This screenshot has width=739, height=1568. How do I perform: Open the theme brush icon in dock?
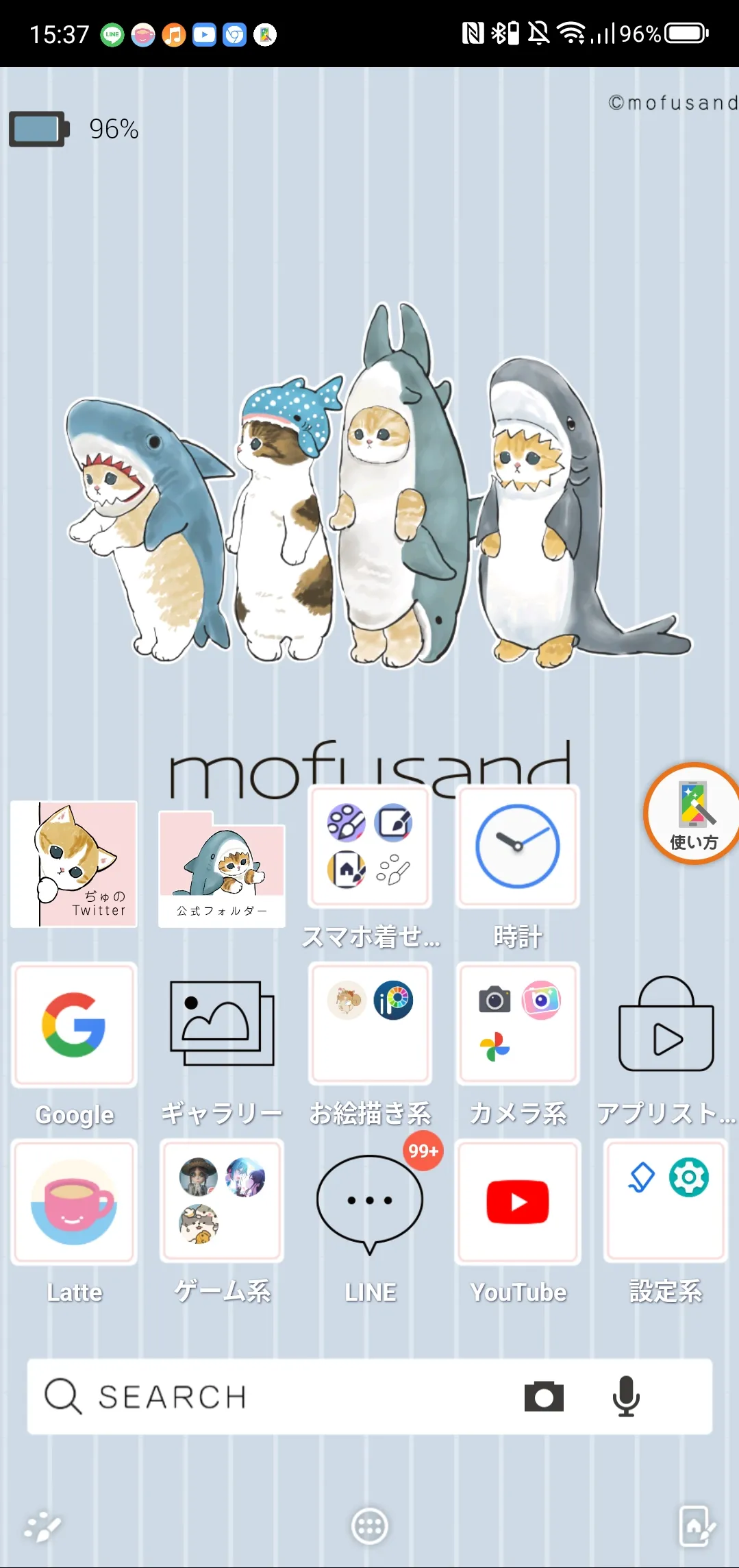point(43,1527)
